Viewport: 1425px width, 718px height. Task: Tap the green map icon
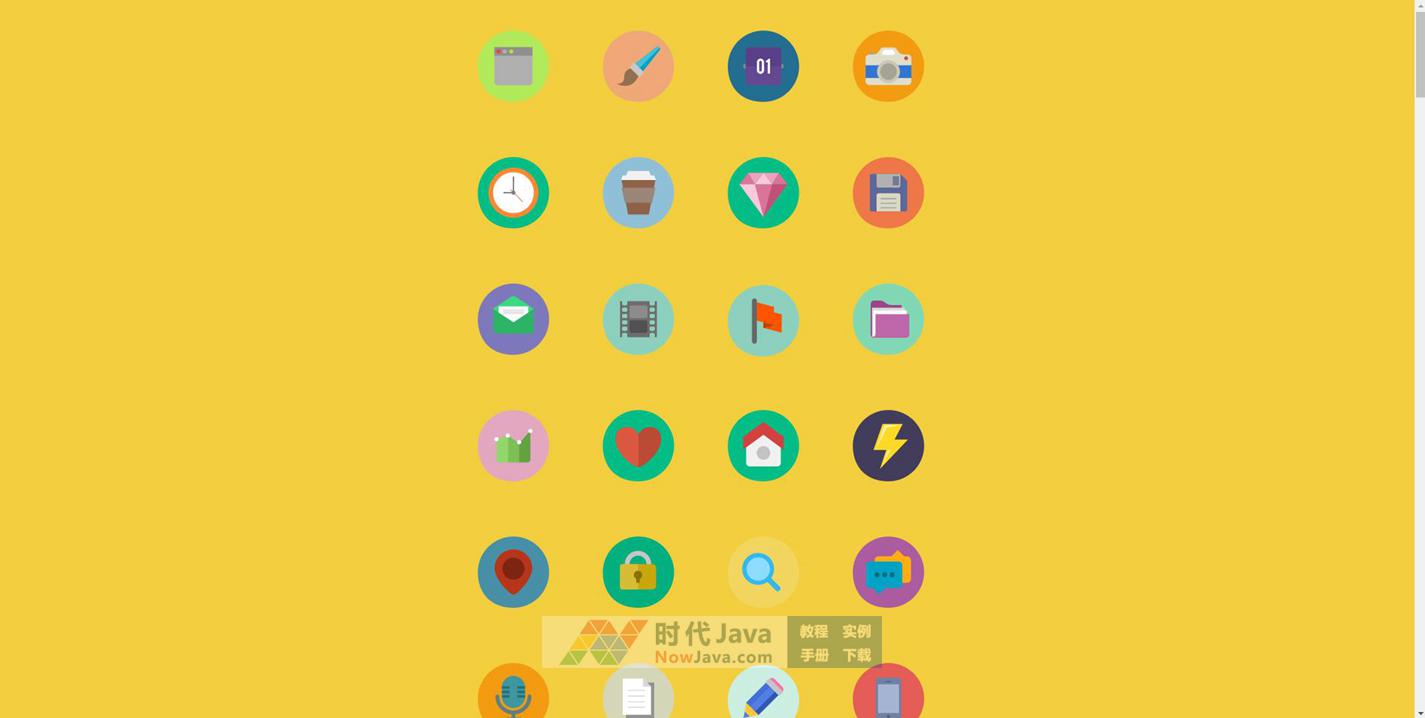[x=513, y=446]
